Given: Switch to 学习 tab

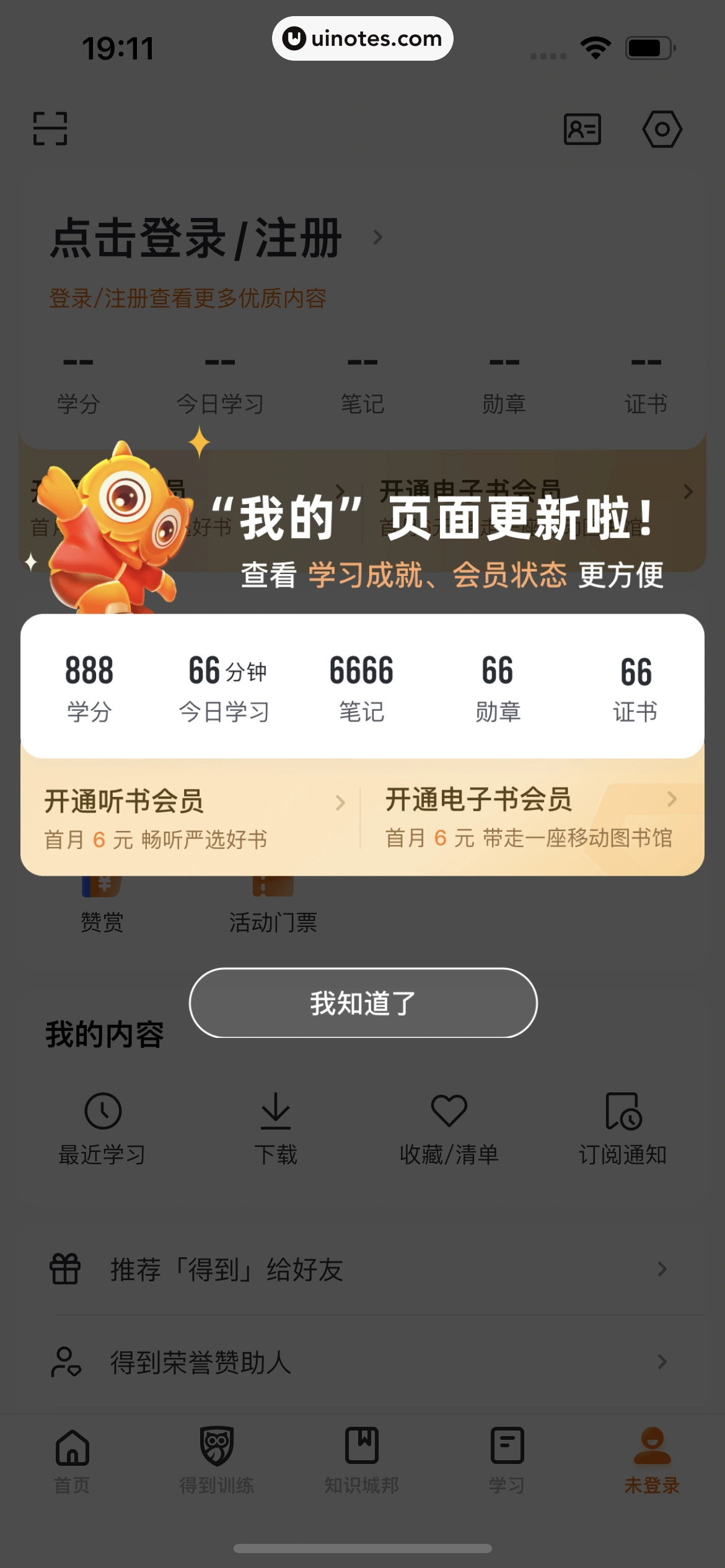Looking at the screenshot, I should coord(507,1460).
